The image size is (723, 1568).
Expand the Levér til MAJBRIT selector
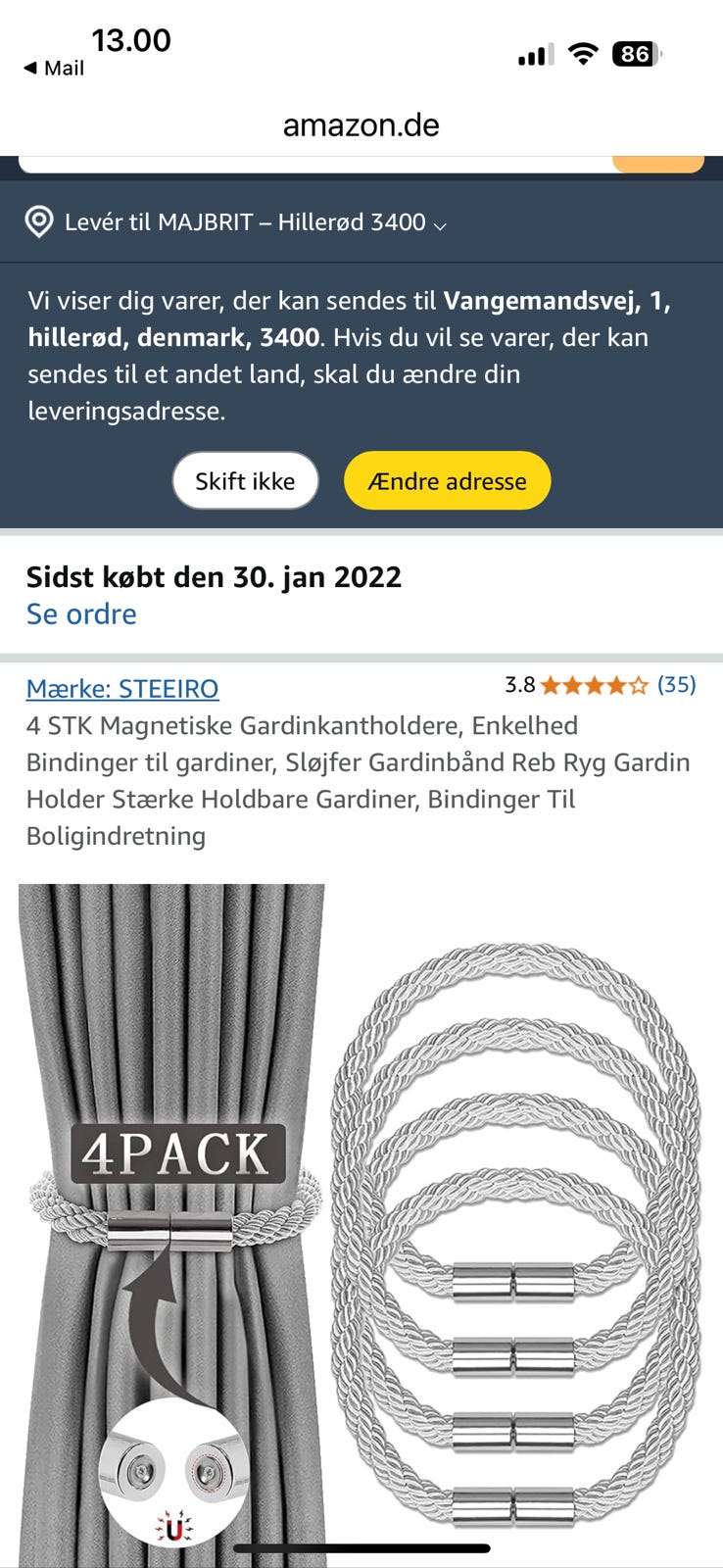point(245,222)
